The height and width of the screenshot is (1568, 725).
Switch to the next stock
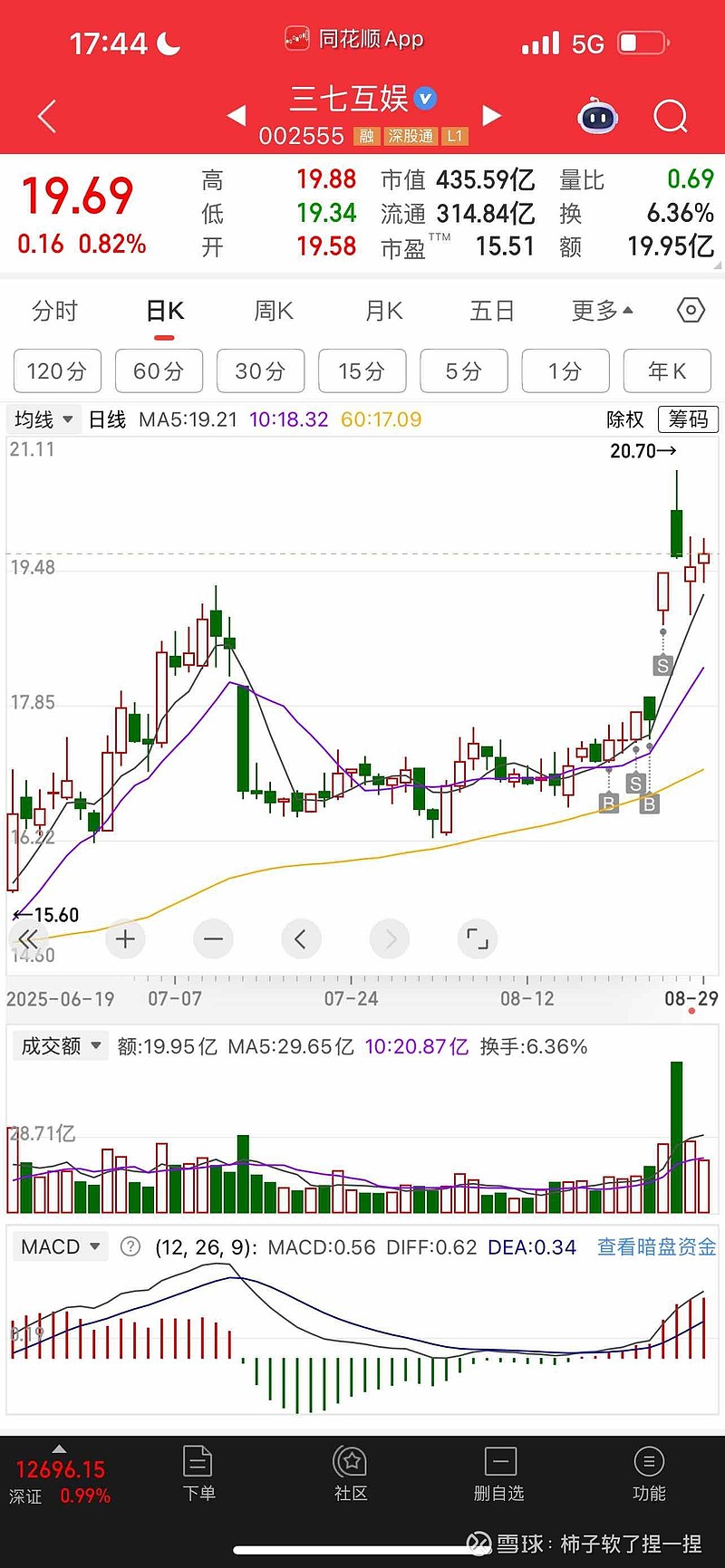point(492,116)
